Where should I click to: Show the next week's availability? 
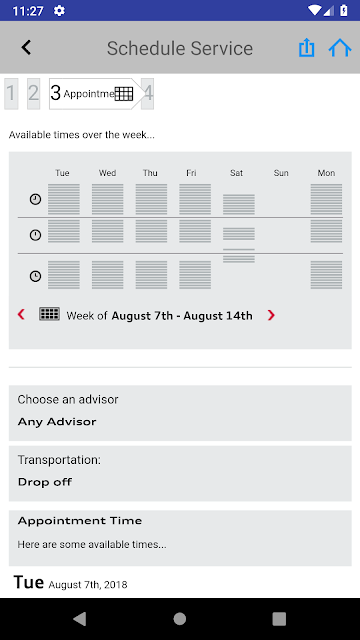pos(271,315)
